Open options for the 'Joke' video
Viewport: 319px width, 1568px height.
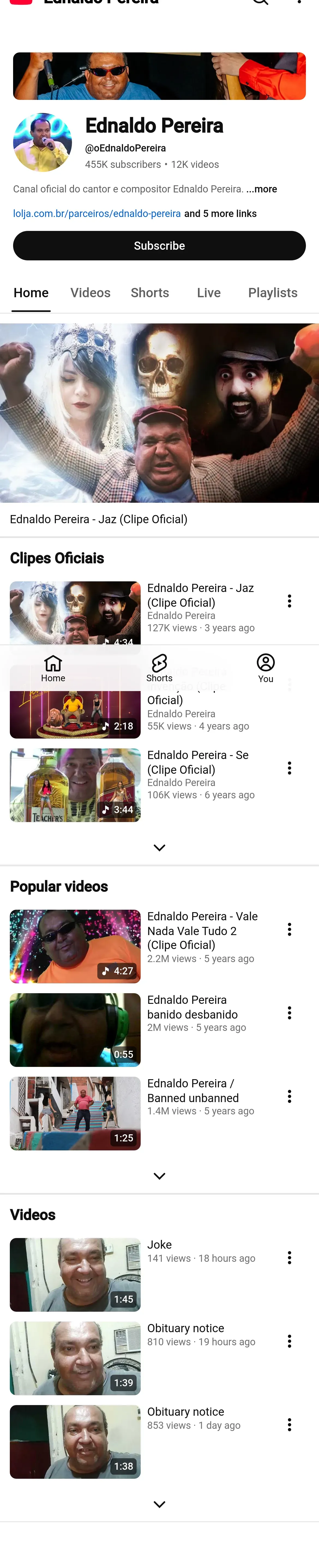pyautogui.click(x=289, y=1258)
